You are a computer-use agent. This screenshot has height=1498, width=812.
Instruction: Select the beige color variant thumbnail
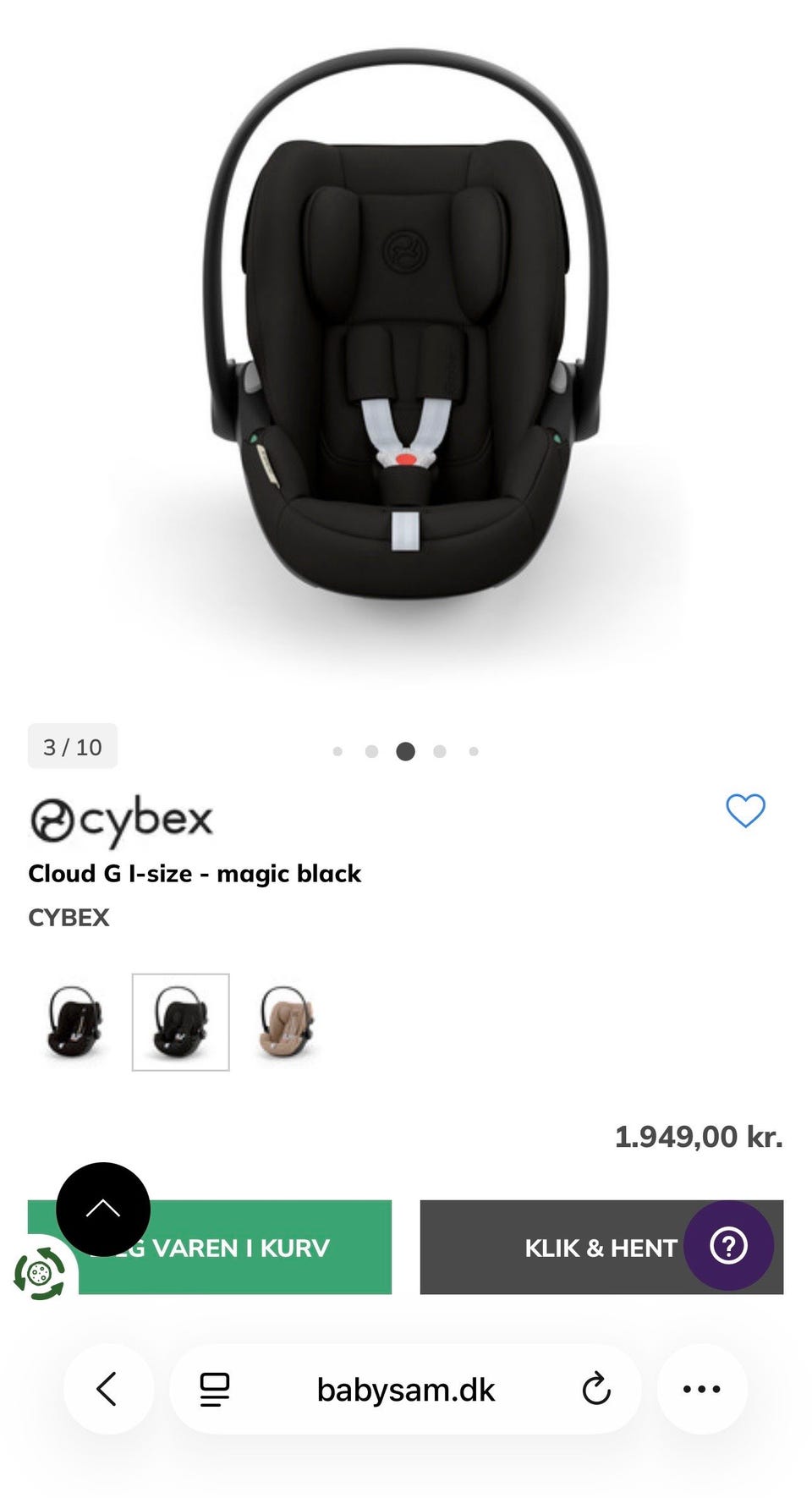coord(287,1022)
